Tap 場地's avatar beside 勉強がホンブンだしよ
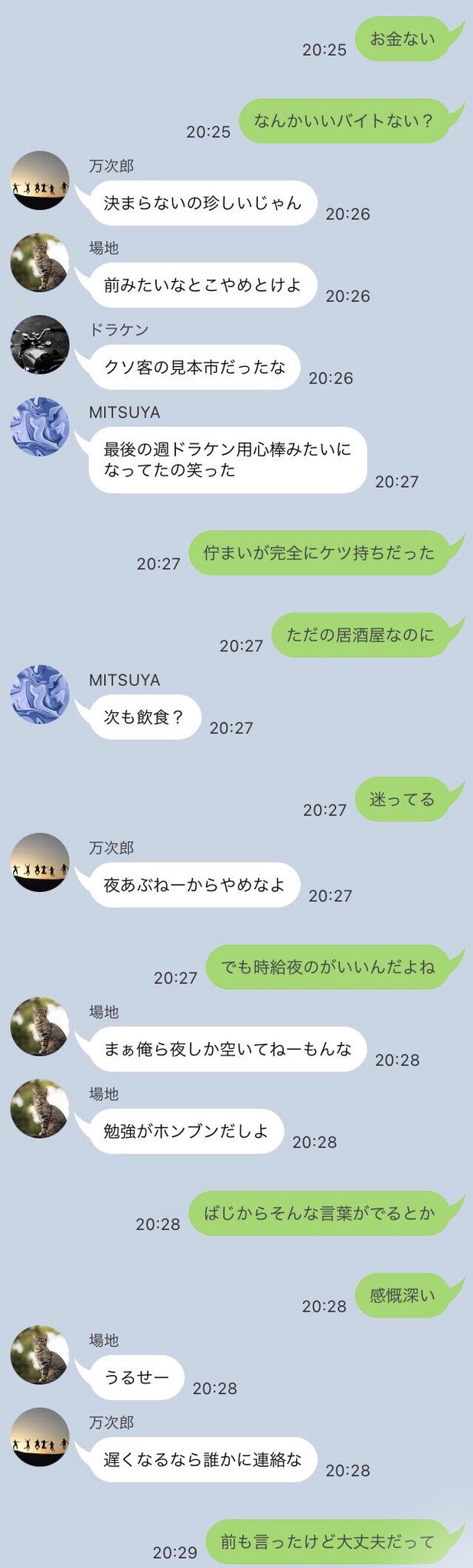The image size is (473, 1568). coord(40,1109)
